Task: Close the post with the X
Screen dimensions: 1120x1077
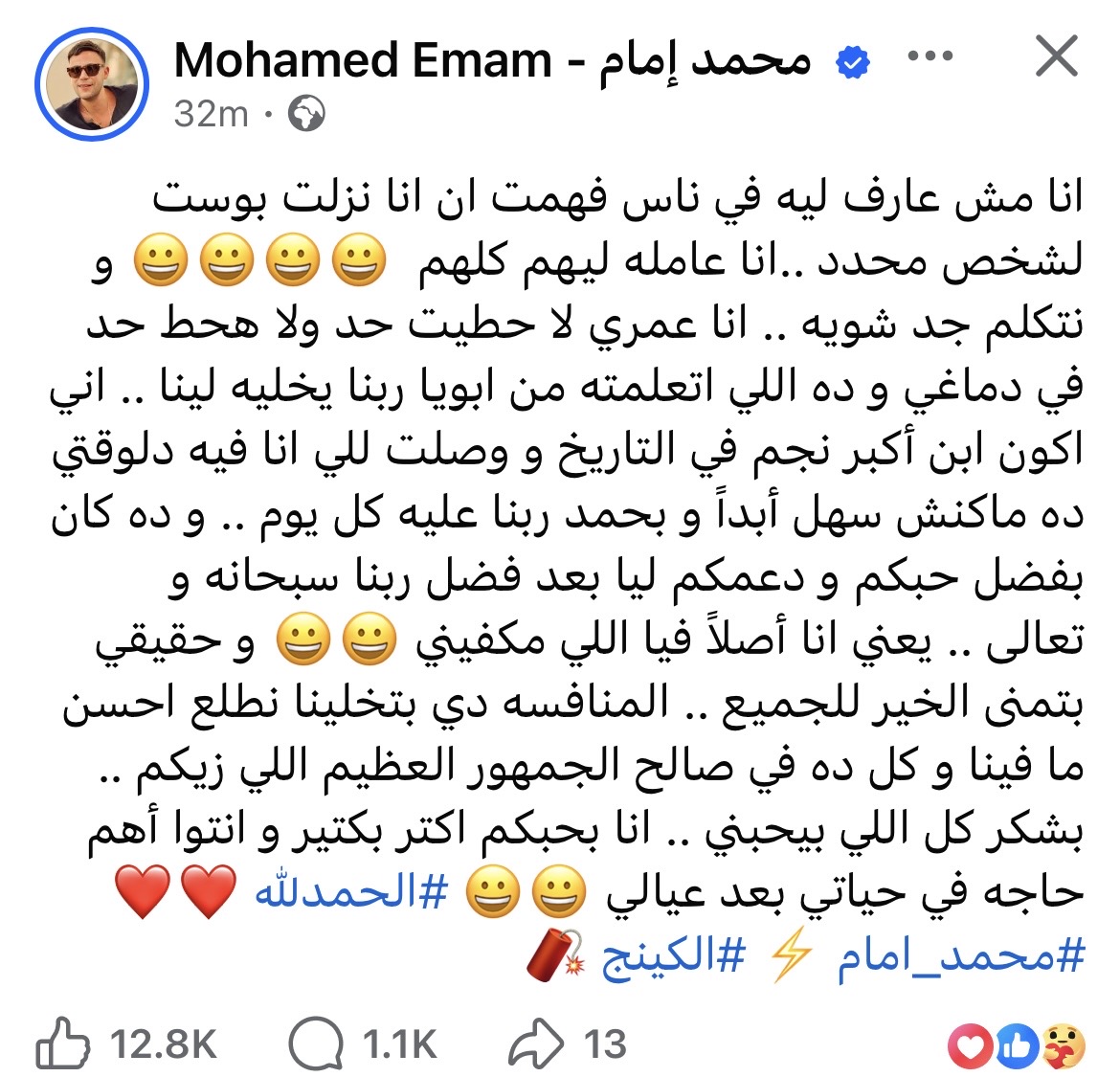Action: (1057, 57)
